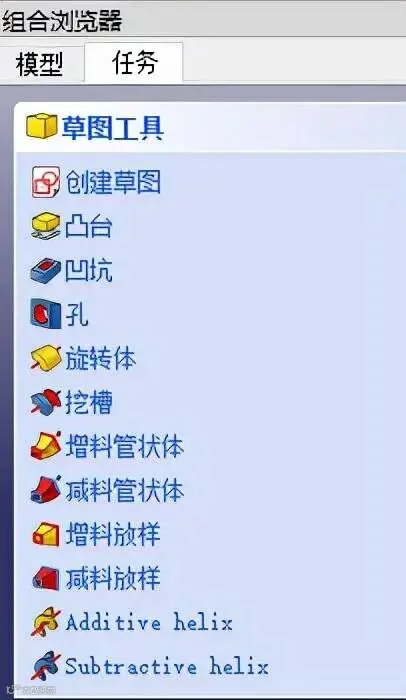Image resolution: width=406 pixels, height=700 pixels.
Task: Choose the 凸台 pad tool
Action: coord(71,226)
